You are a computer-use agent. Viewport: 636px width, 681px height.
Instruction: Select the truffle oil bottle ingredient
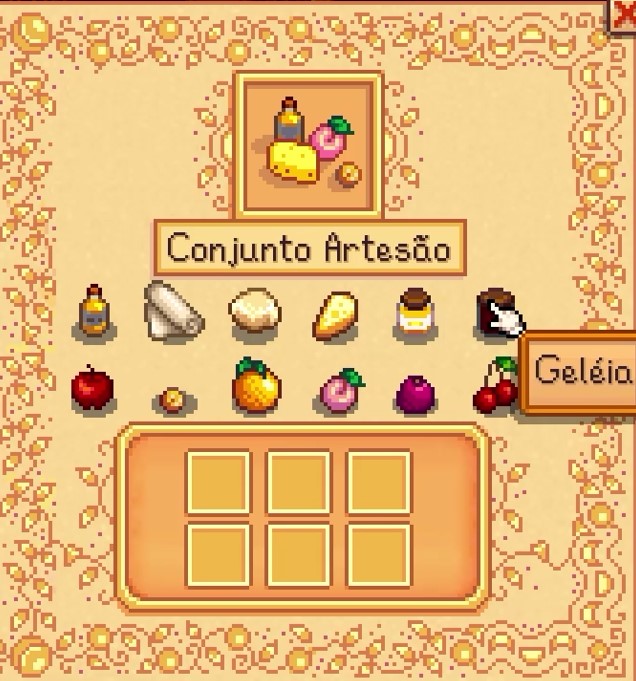tap(93, 310)
